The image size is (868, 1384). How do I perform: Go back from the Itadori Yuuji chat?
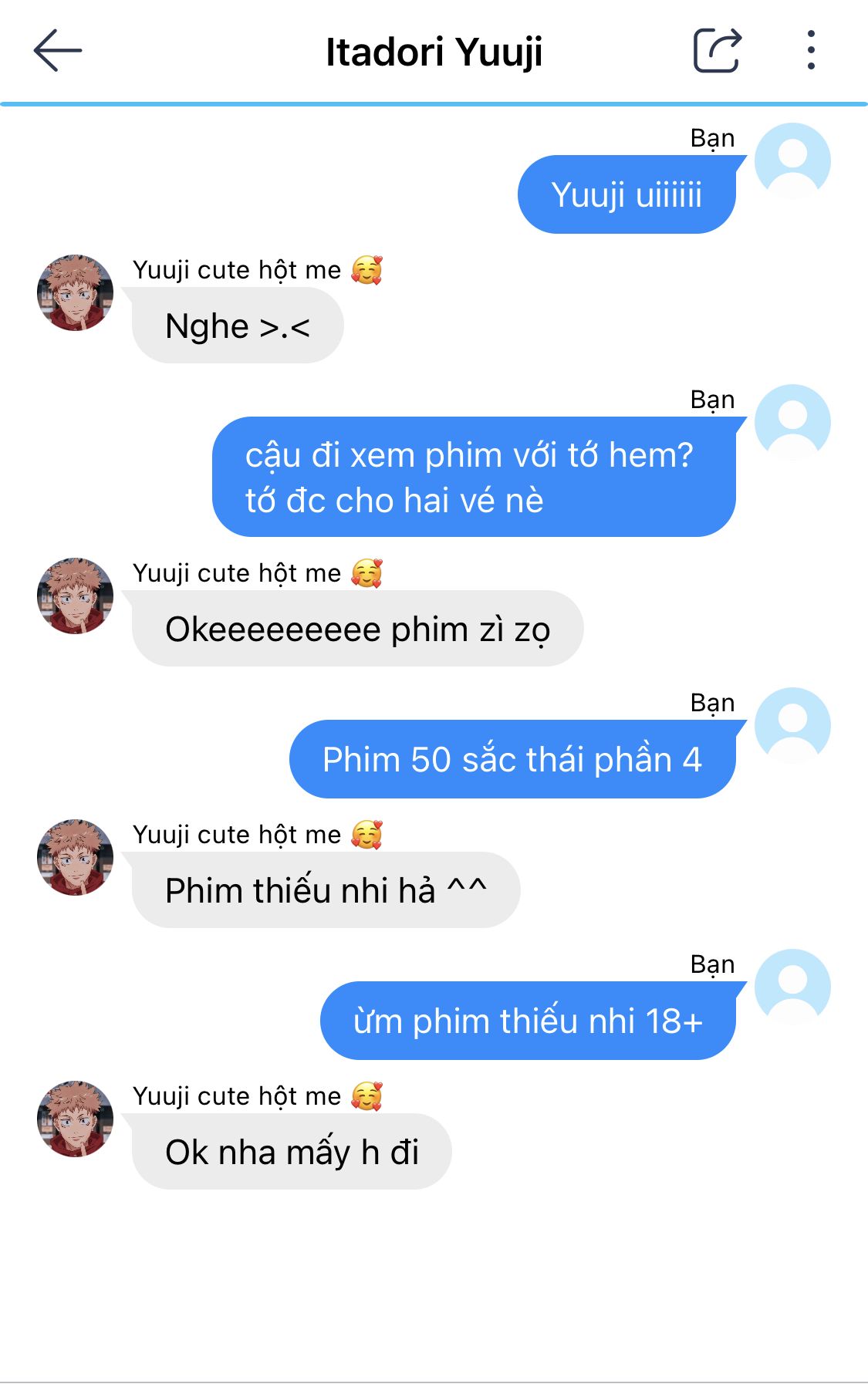tap(58, 51)
